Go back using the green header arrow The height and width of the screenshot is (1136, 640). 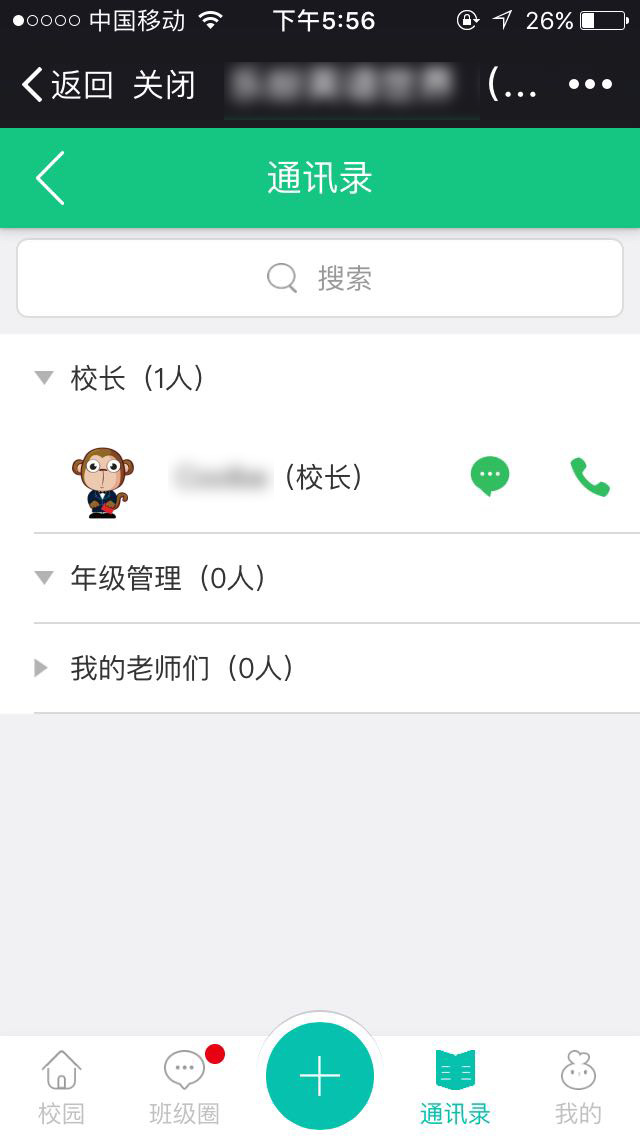click(50, 178)
